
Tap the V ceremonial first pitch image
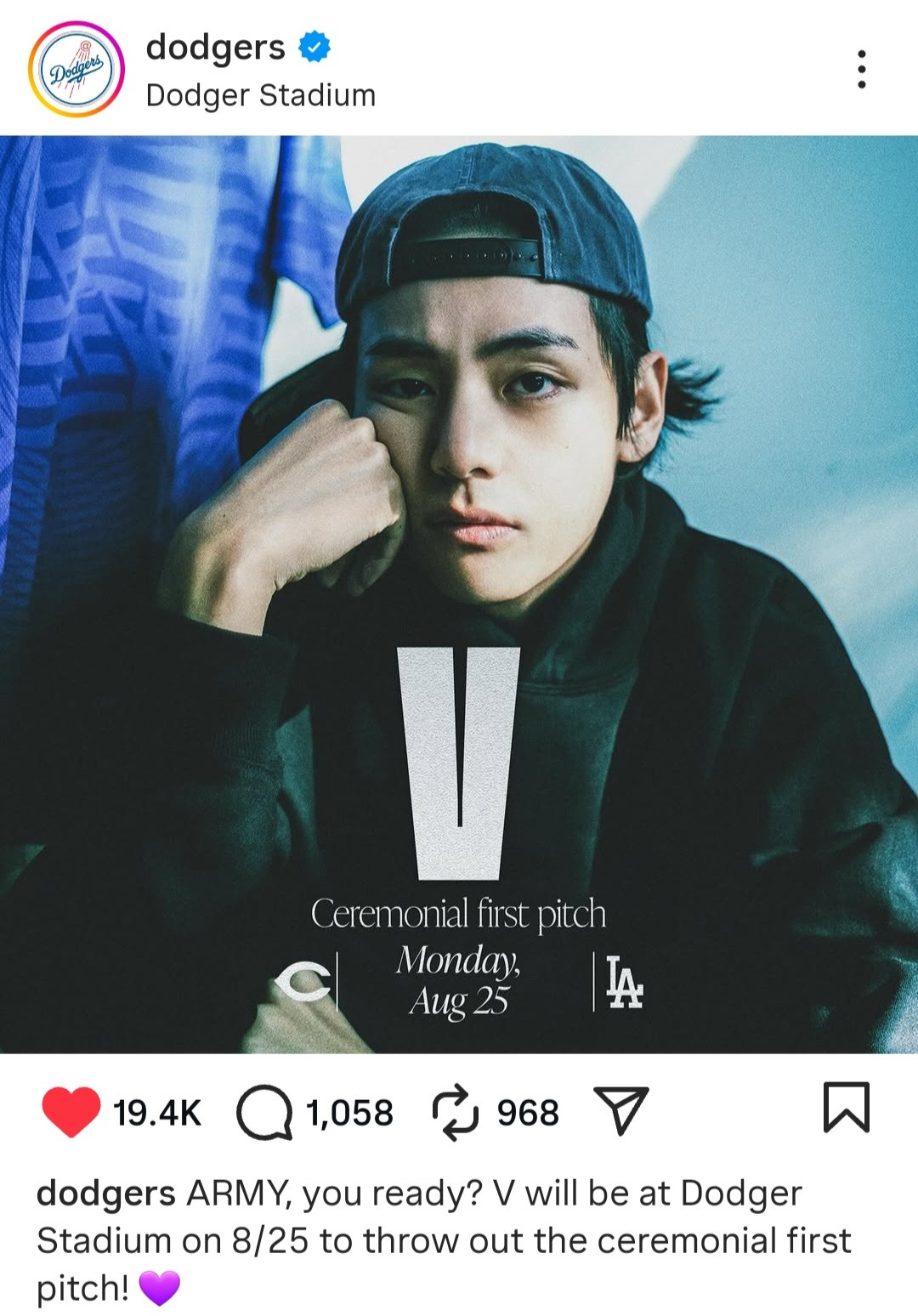[x=459, y=593]
